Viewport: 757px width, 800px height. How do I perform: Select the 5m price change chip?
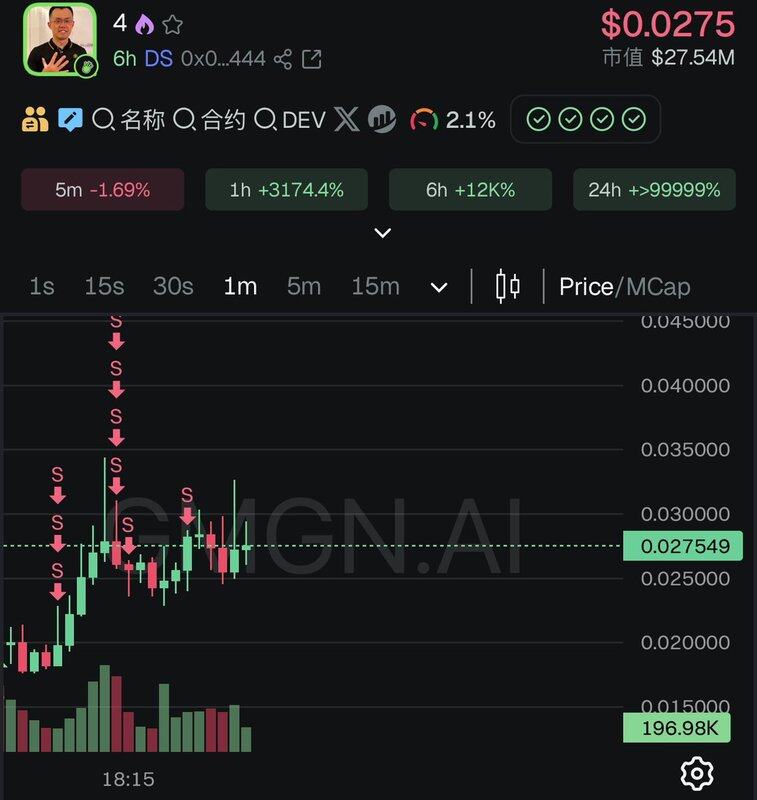coord(102,190)
